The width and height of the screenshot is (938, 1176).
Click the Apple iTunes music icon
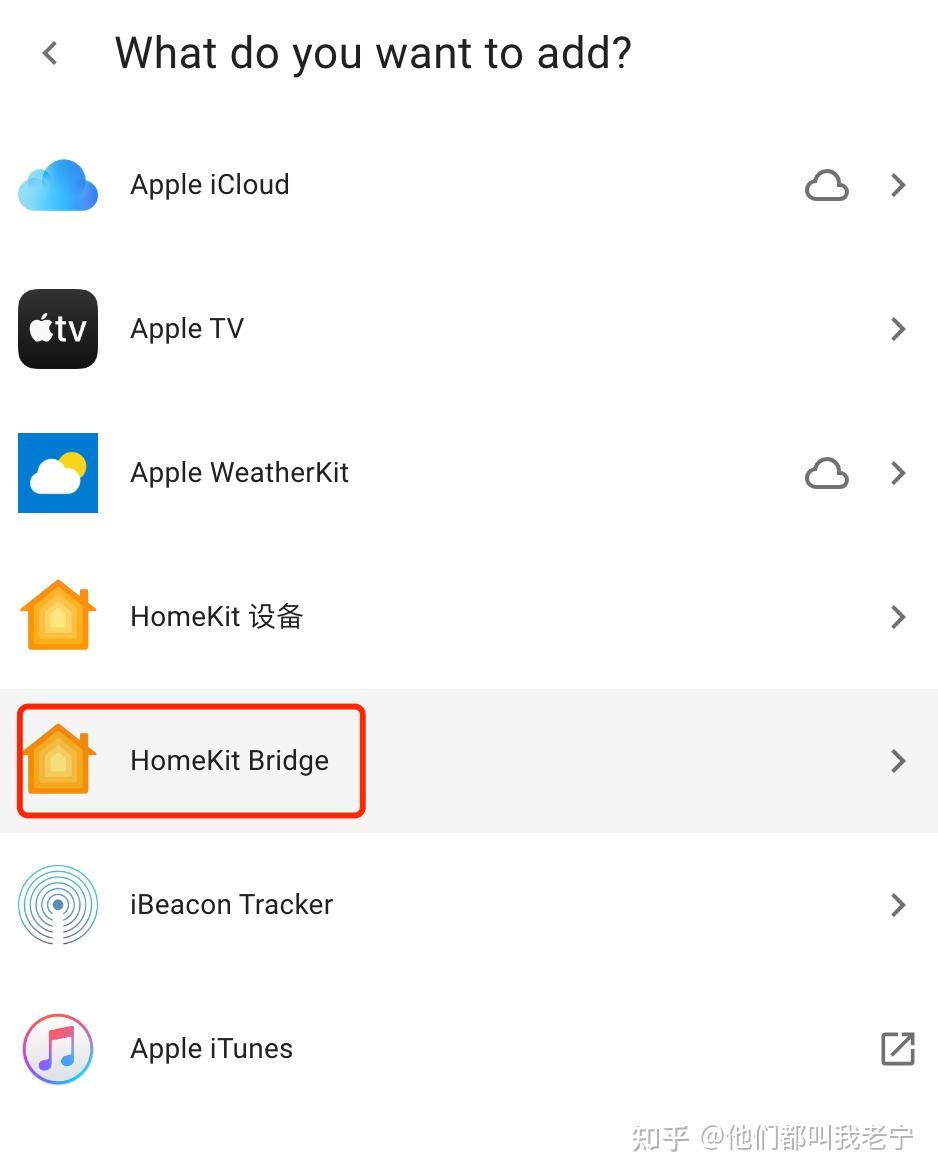57,1048
